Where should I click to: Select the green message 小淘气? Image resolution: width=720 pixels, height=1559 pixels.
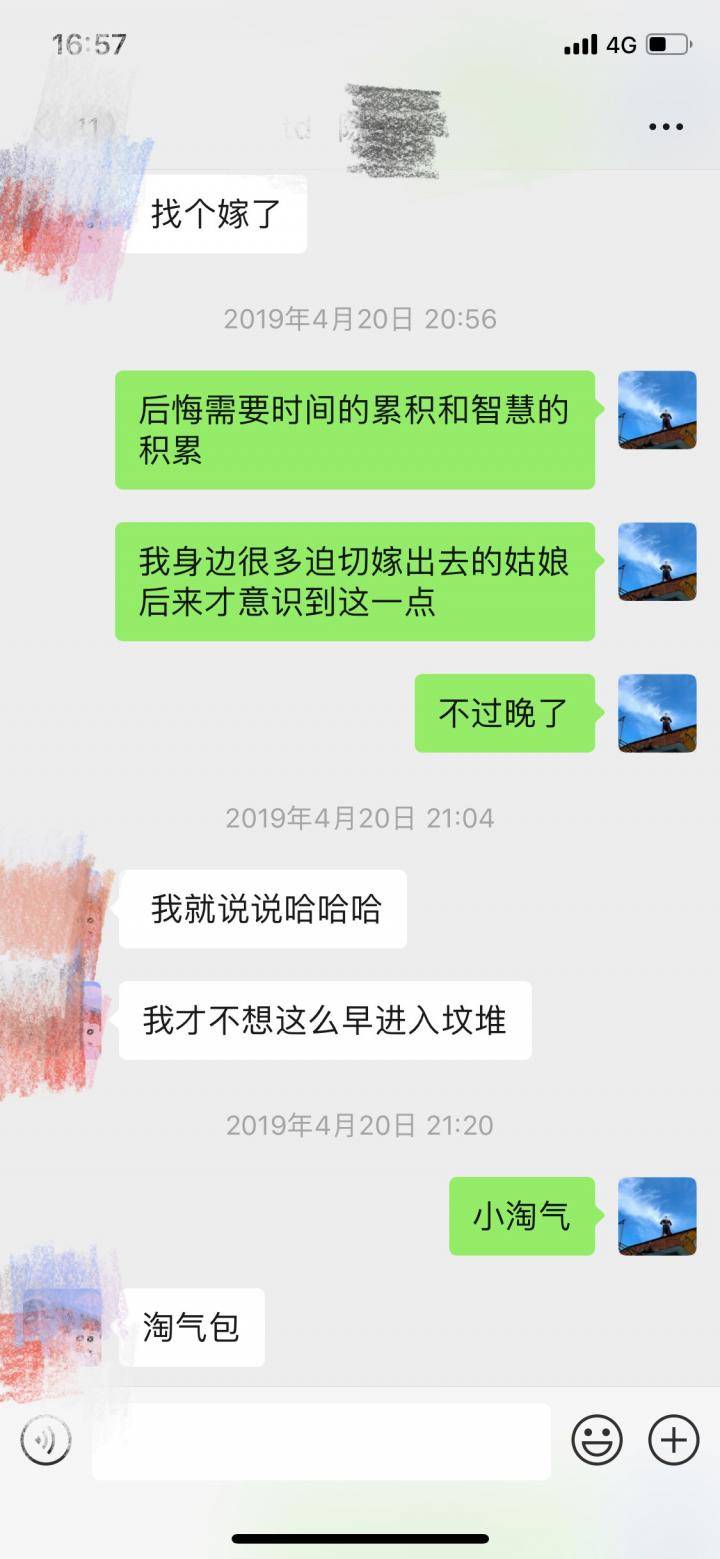tap(520, 1214)
